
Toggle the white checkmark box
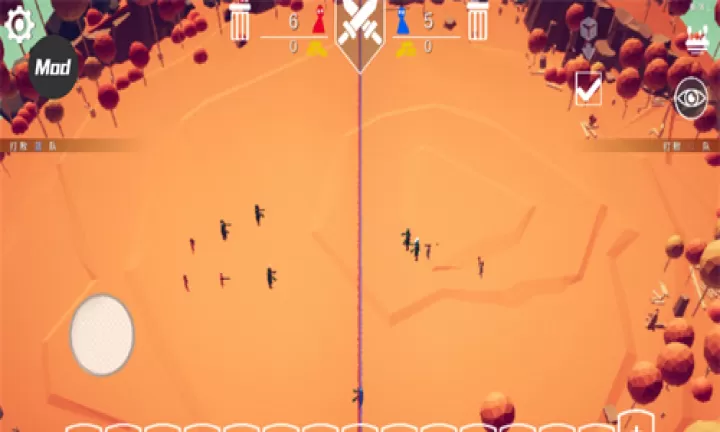click(588, 88)
